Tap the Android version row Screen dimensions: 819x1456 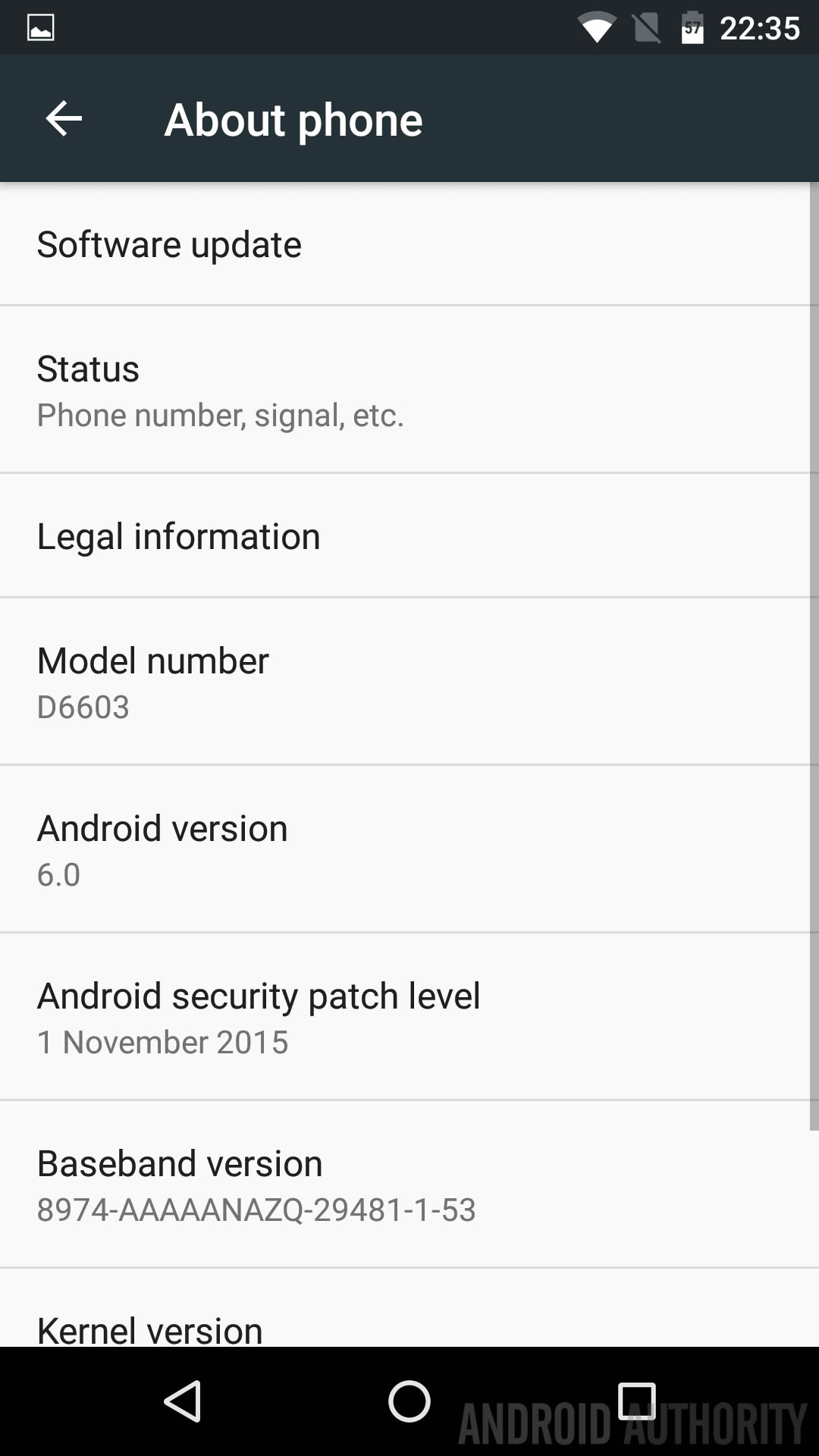(409, 849)
